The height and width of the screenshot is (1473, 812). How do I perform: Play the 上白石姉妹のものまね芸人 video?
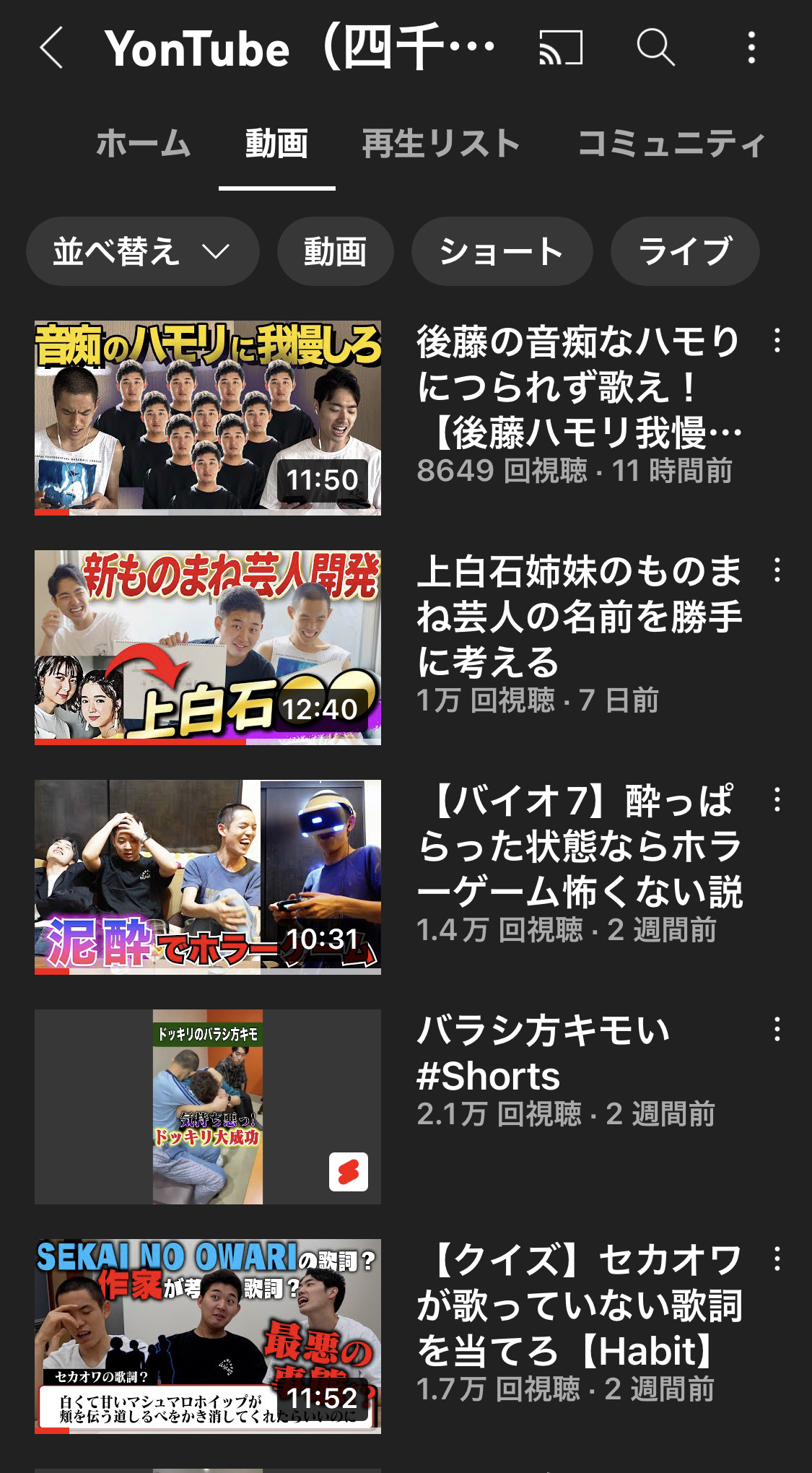(x=208, y=647)
